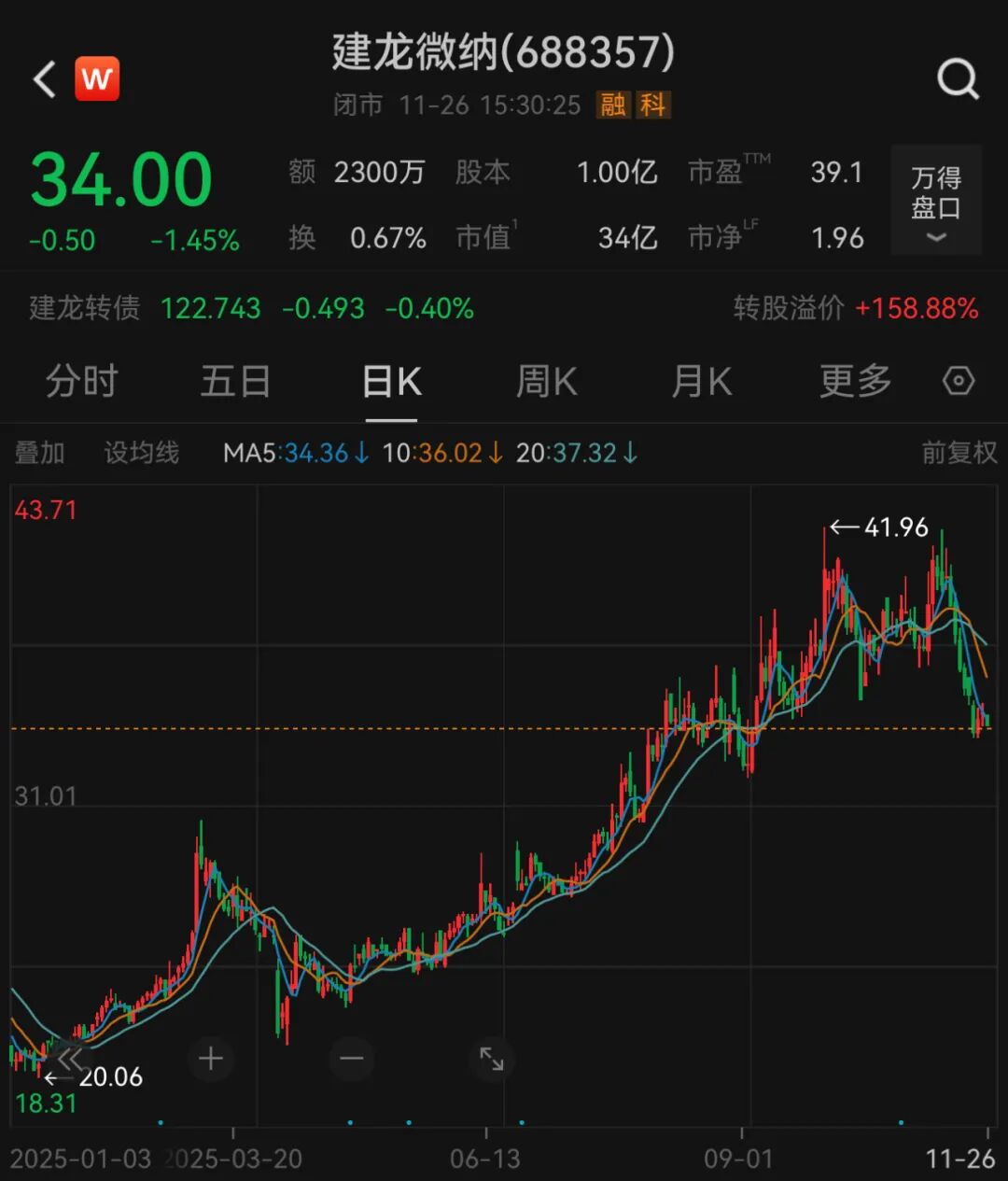Open the search magnifier icon
1008x1181 pixels.
[958, 78]
